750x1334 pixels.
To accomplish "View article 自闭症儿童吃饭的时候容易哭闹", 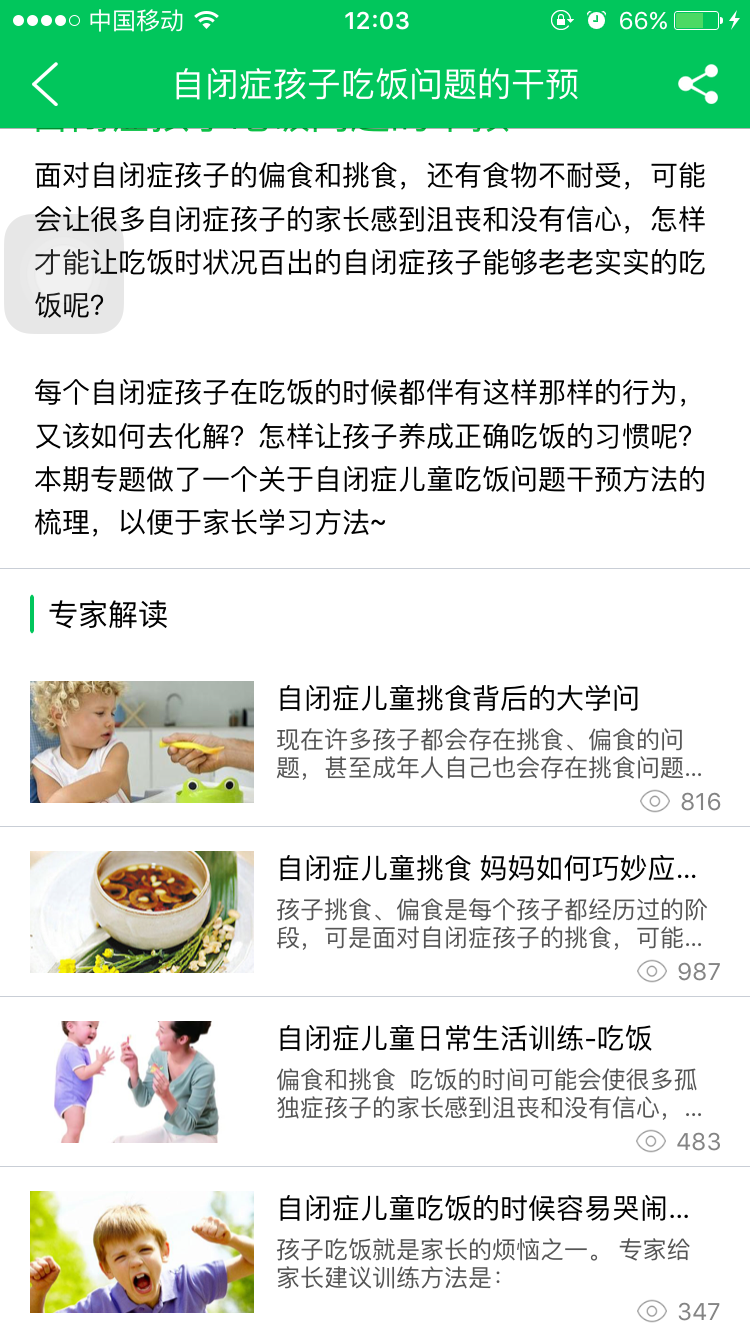I will [483, 1209].
